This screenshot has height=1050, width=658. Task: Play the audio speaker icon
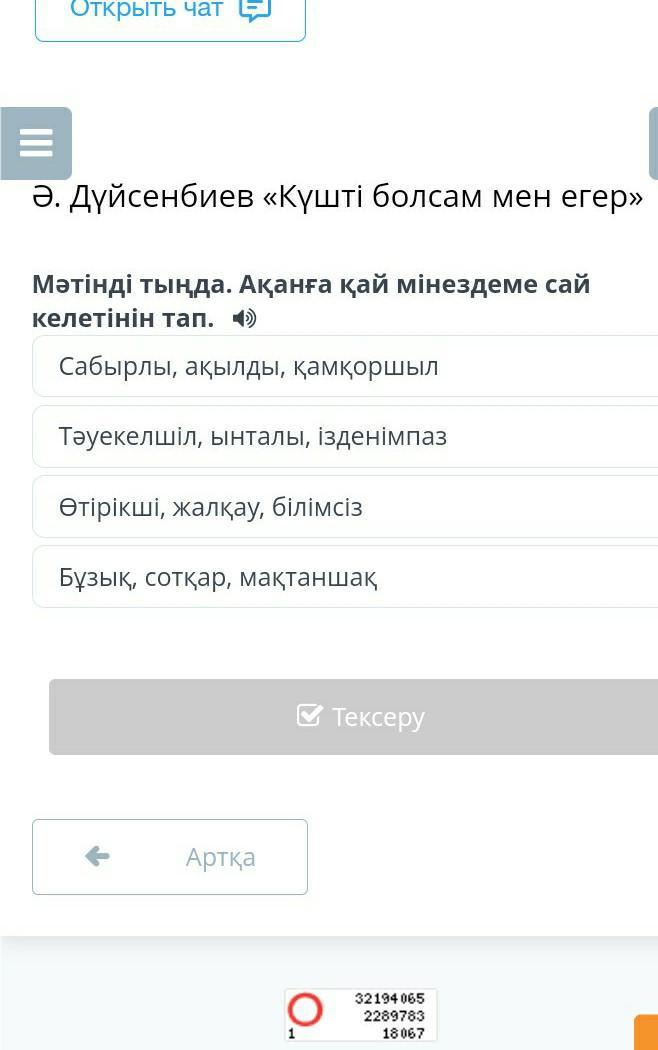point(244,319)
